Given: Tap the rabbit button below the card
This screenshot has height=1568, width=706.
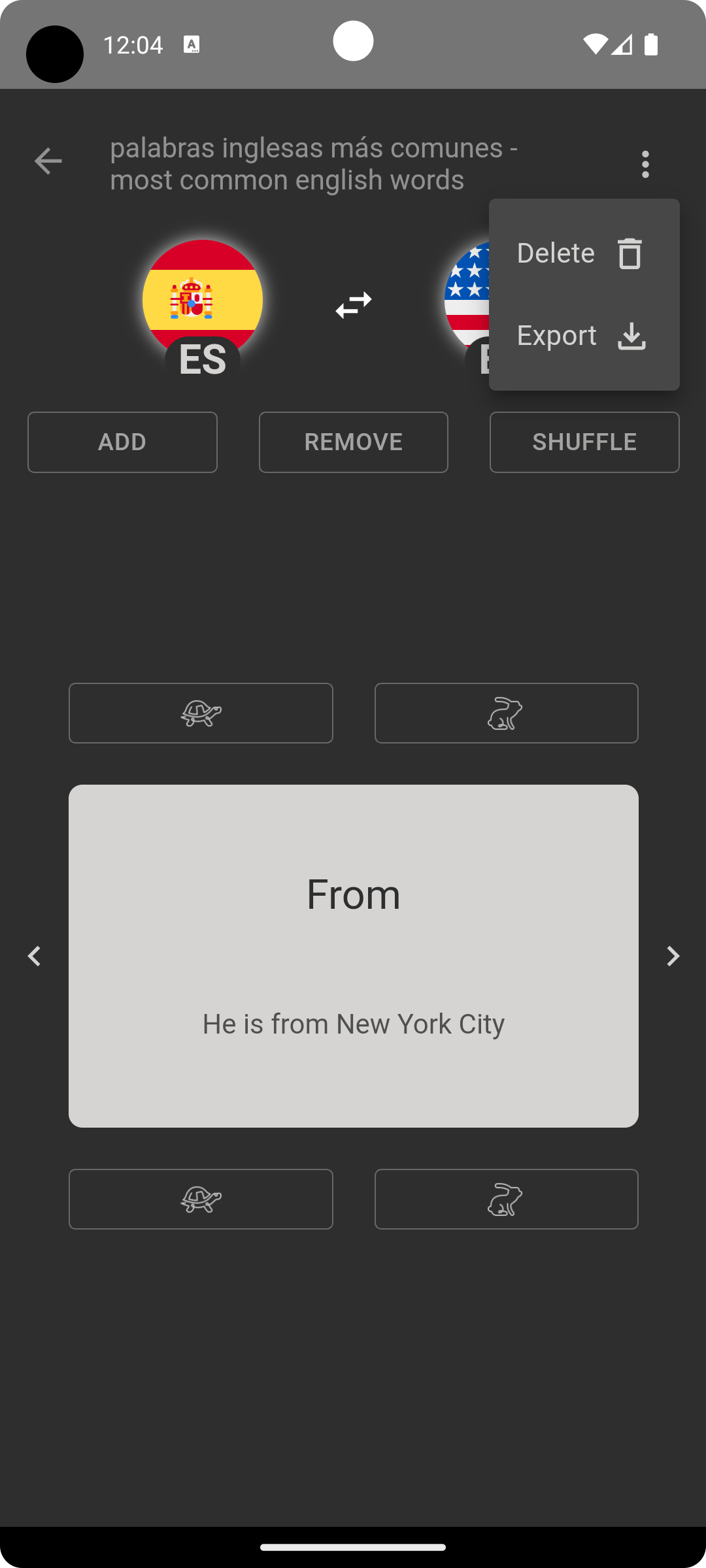Looking at the screenshot, I should point(506,1199).
